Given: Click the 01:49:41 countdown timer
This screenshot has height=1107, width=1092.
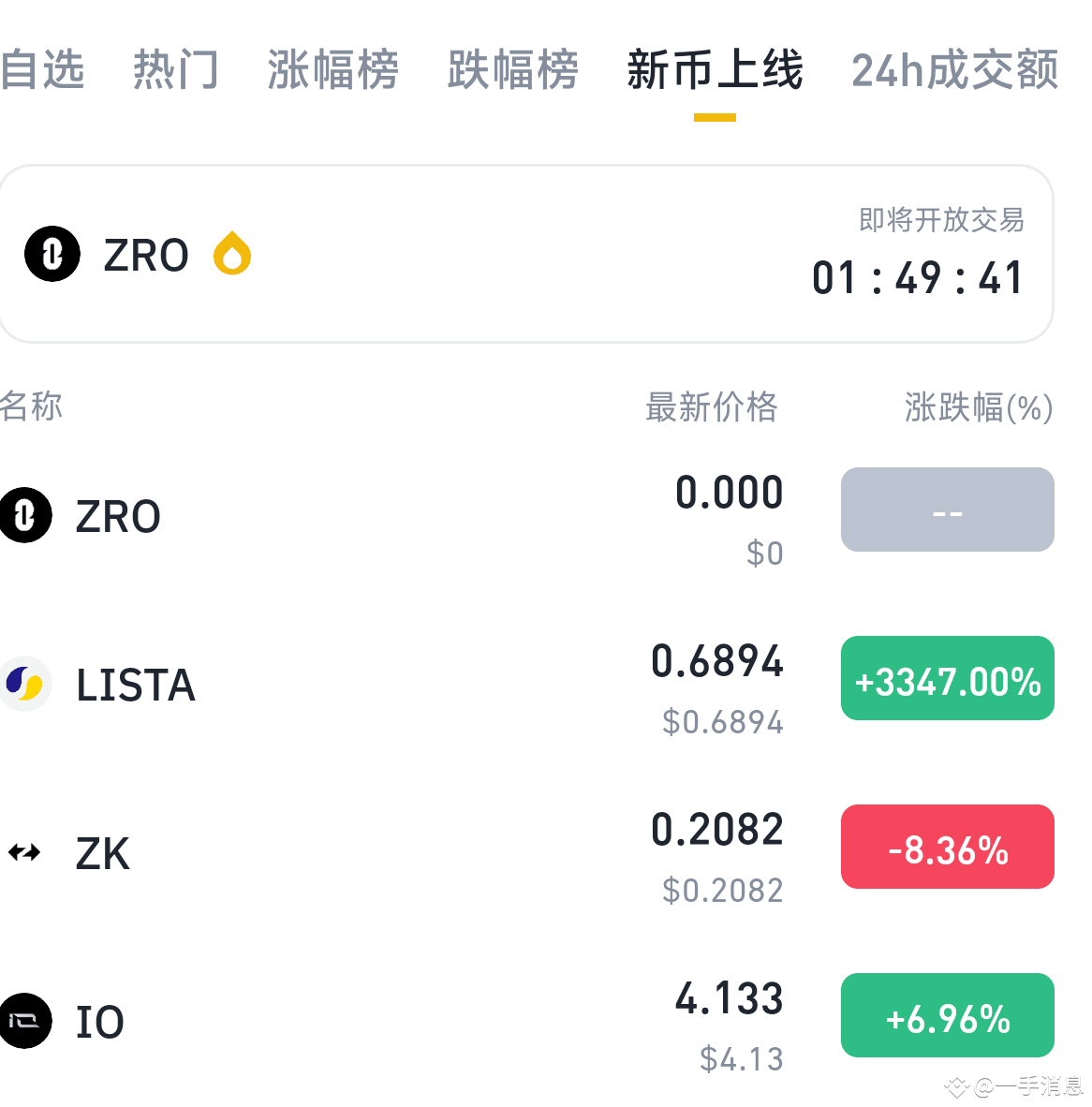Looking at the screenshot, I should [x=916, y=276].
